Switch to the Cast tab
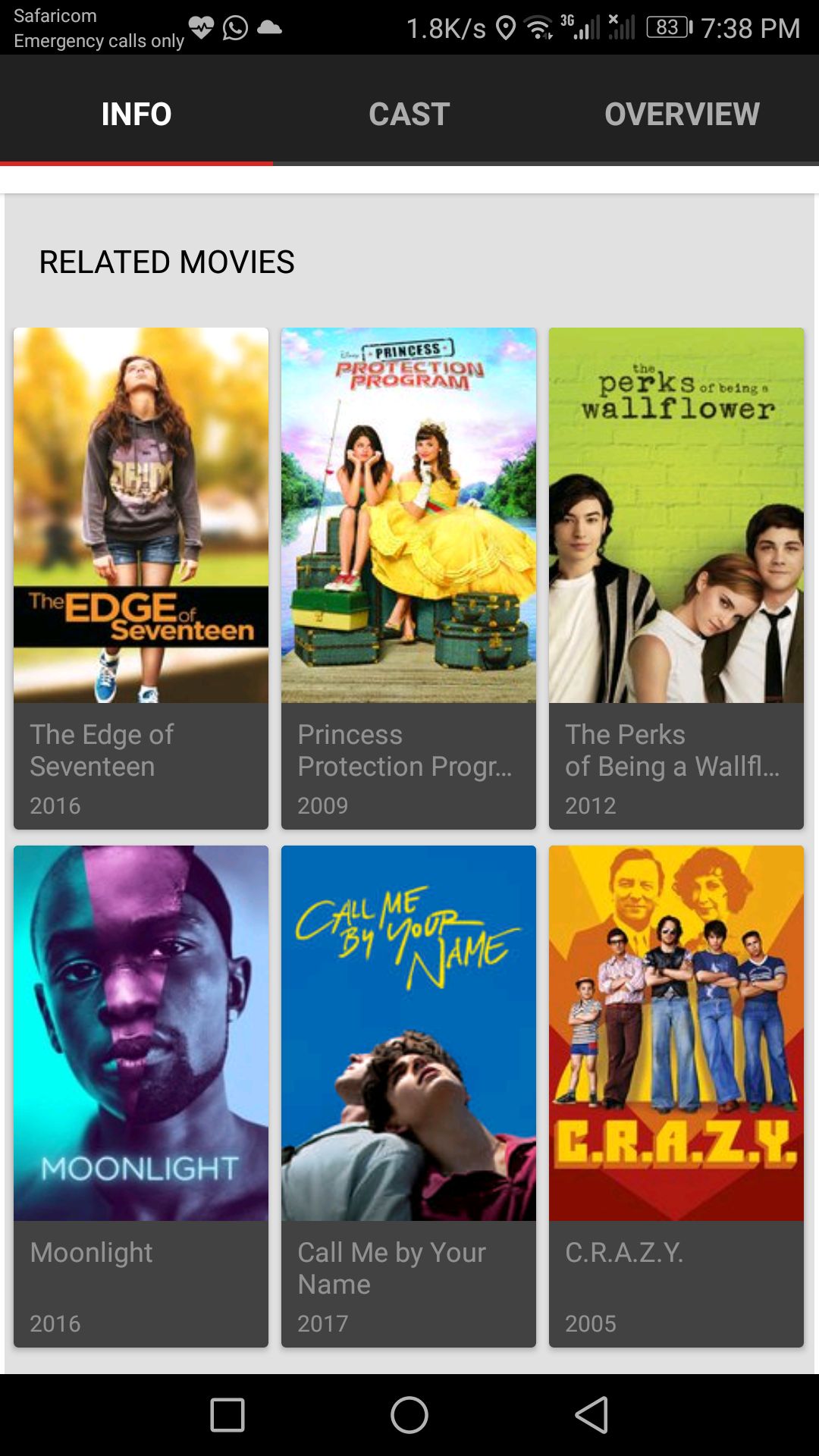 (x=409, y=114)
